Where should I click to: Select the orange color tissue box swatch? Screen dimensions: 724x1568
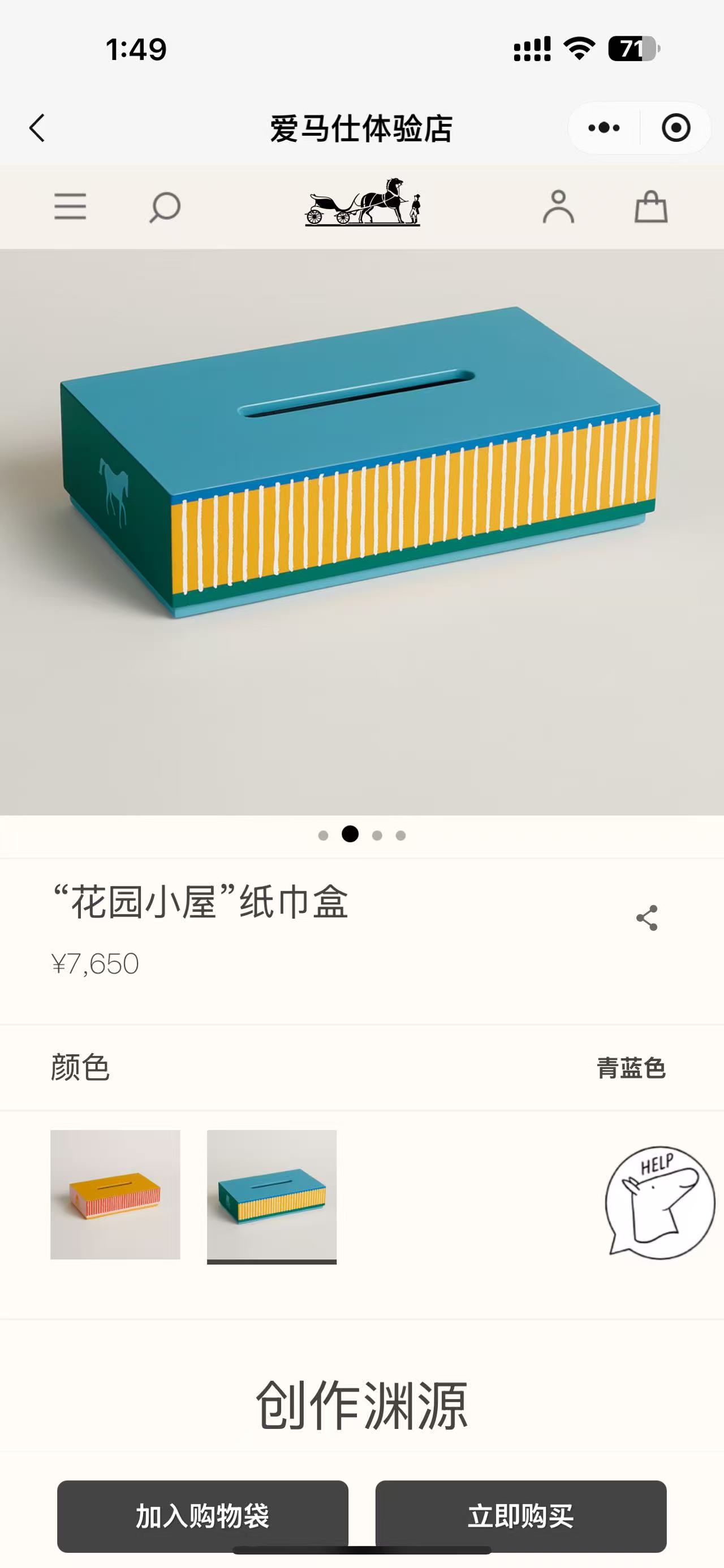[x=115, y=1194]
